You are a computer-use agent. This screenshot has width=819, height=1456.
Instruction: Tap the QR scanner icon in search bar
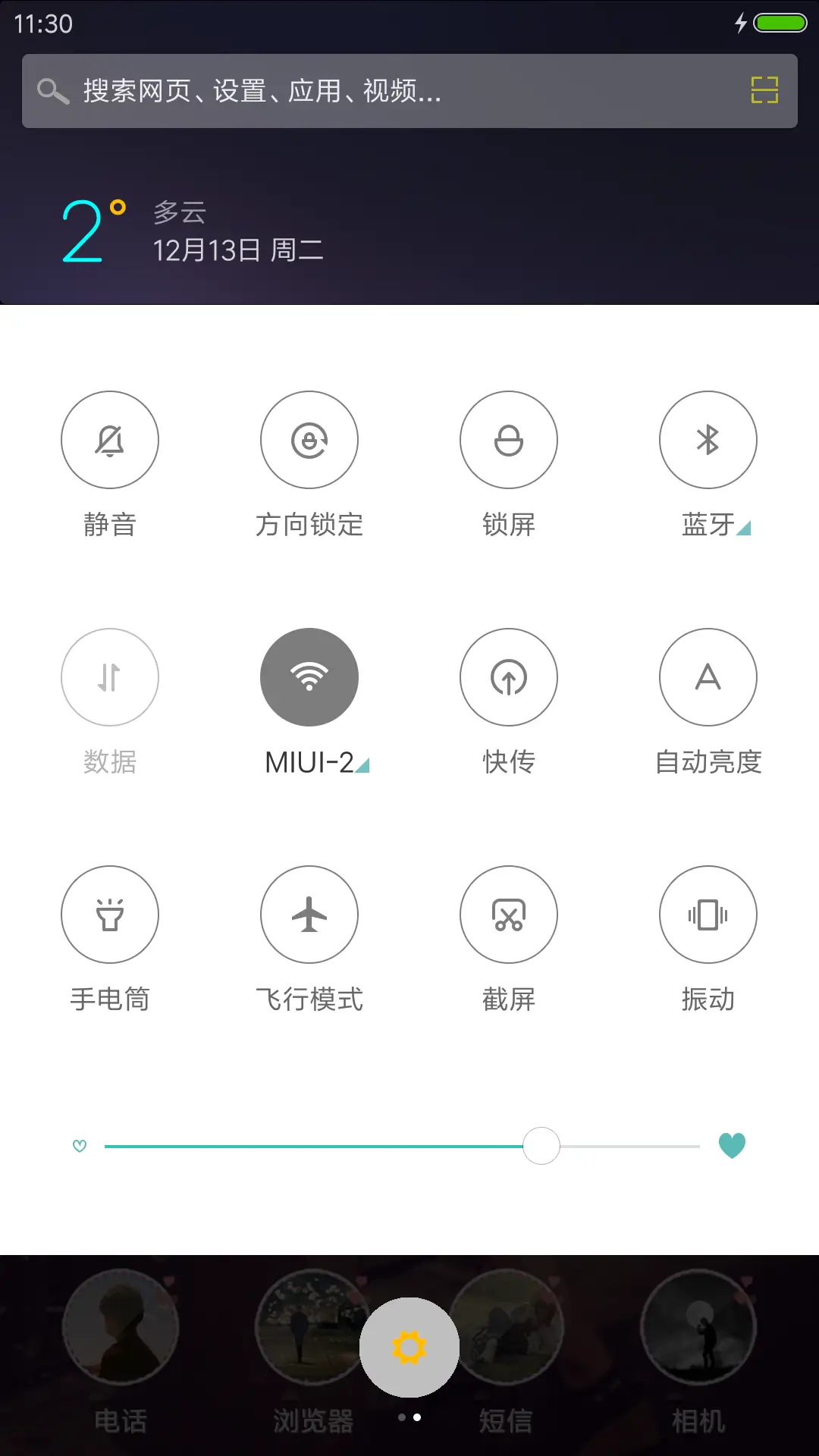(x=764, y=90)
